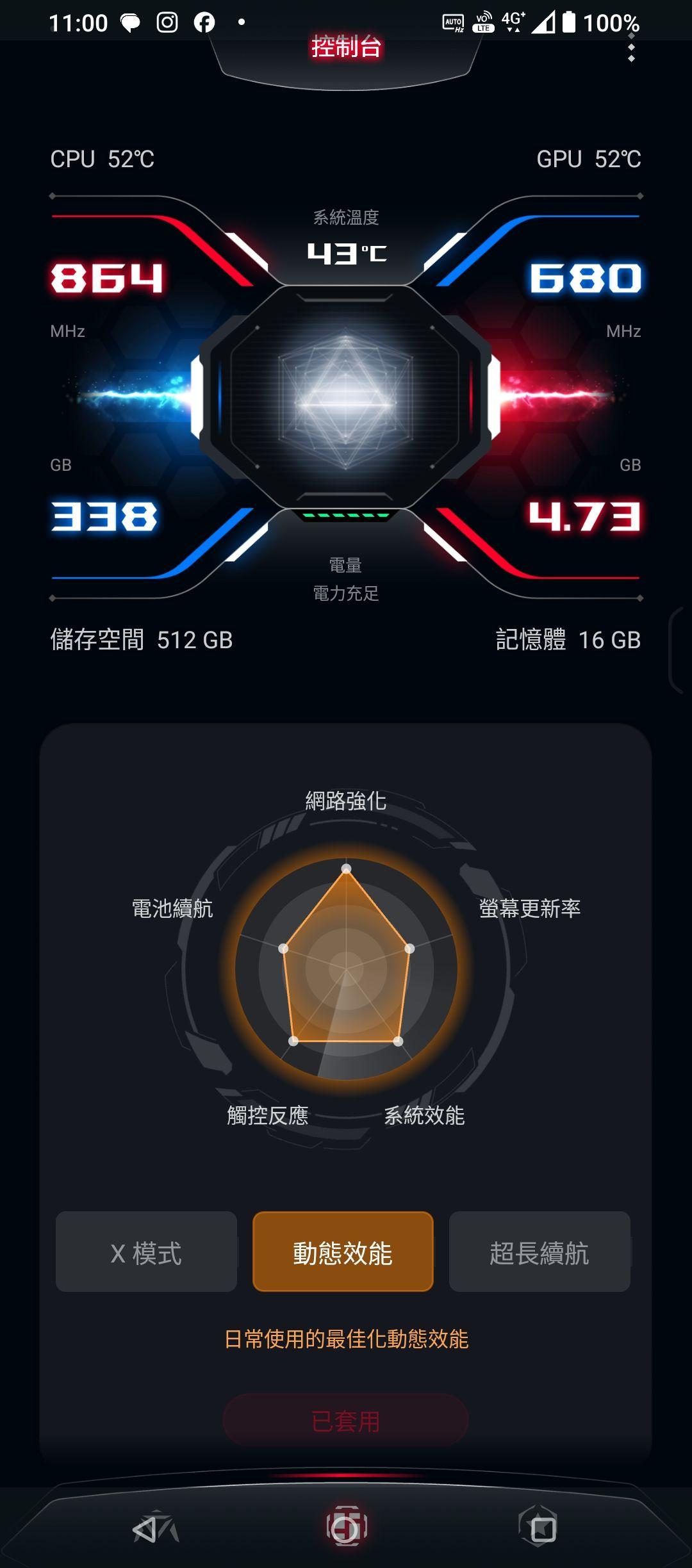Switch to the console center bottom tab
Image resolution: width=692 pixels, height=1568 pixels.
tap(346, 1528)
